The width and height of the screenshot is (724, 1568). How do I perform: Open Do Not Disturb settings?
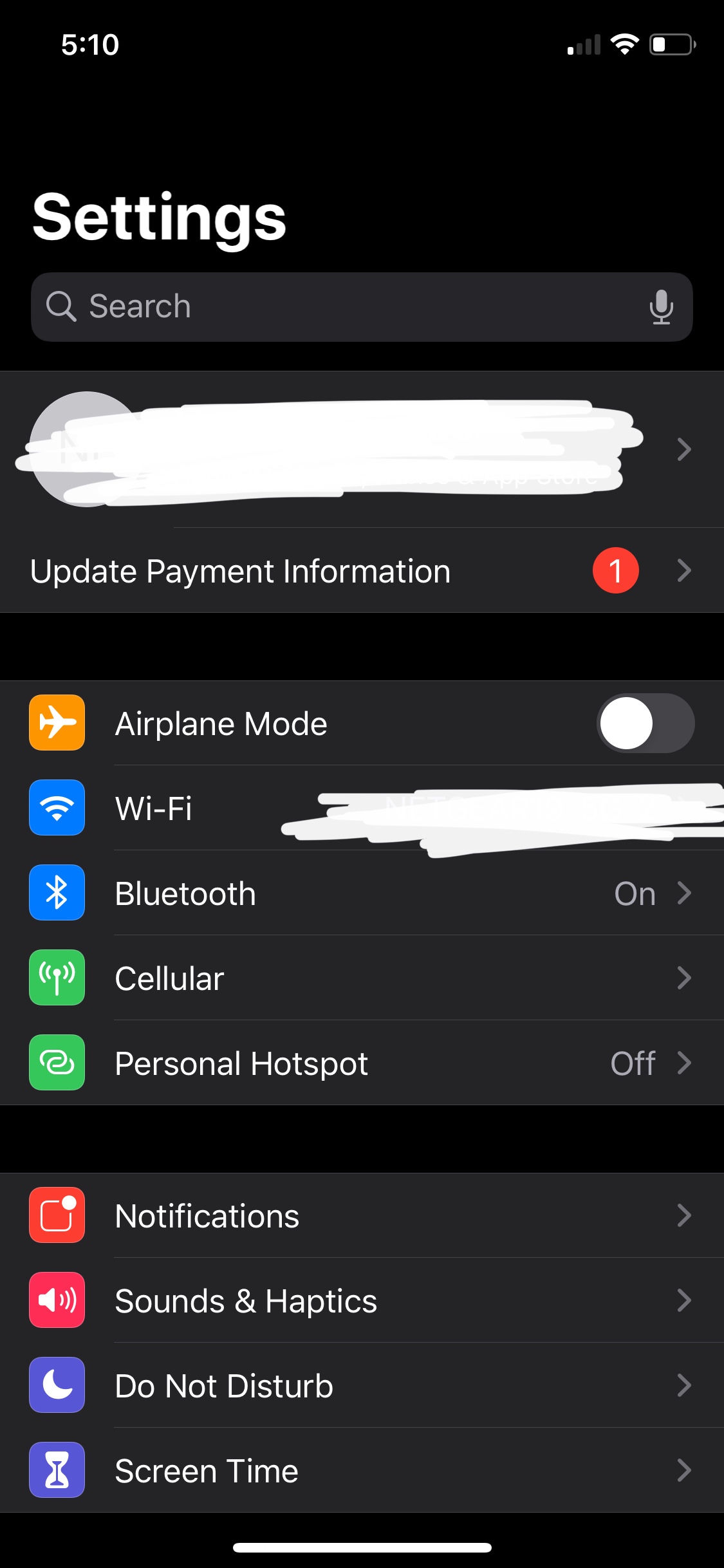pyautogui.click(x=362, y=1386)
